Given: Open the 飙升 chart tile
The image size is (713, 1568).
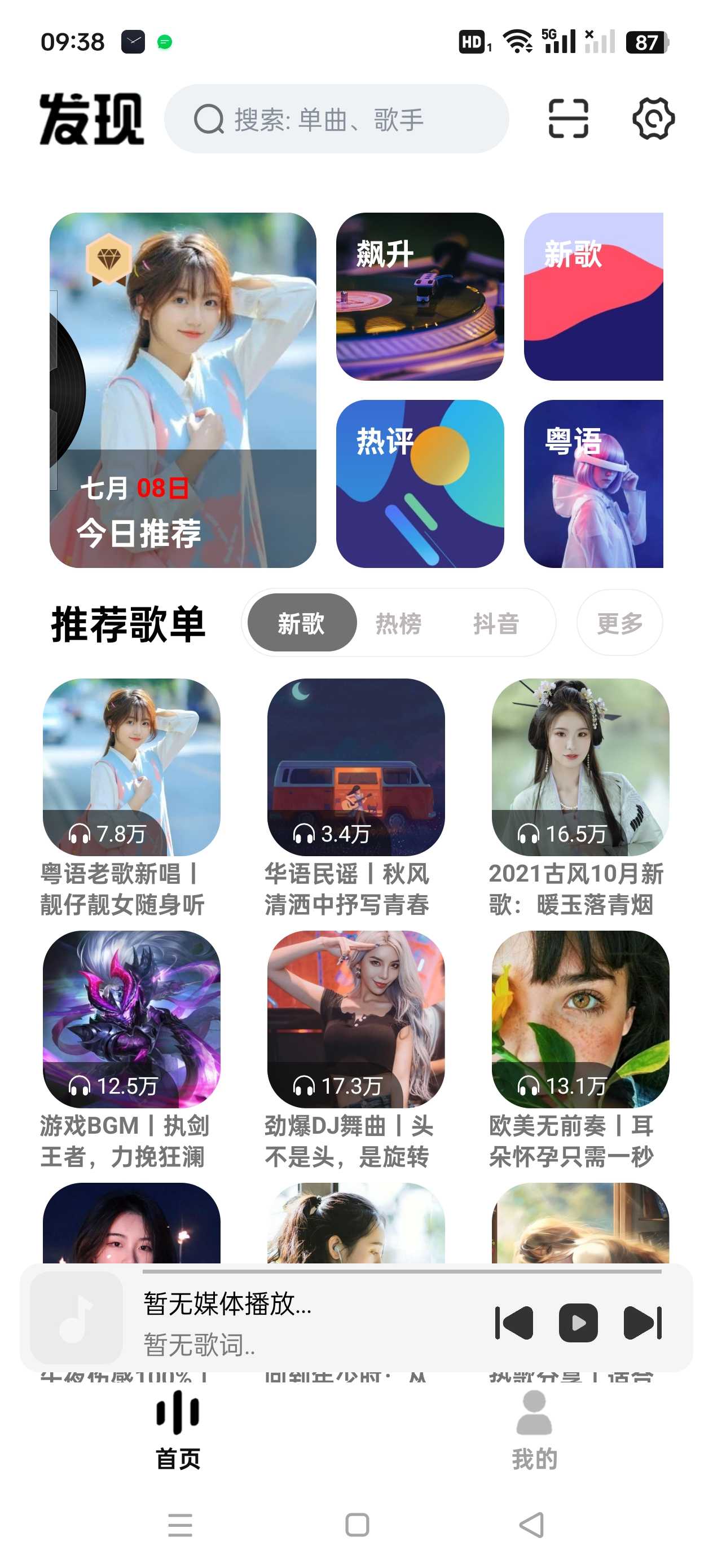Looking at the screenshot, I should point(420,297).
